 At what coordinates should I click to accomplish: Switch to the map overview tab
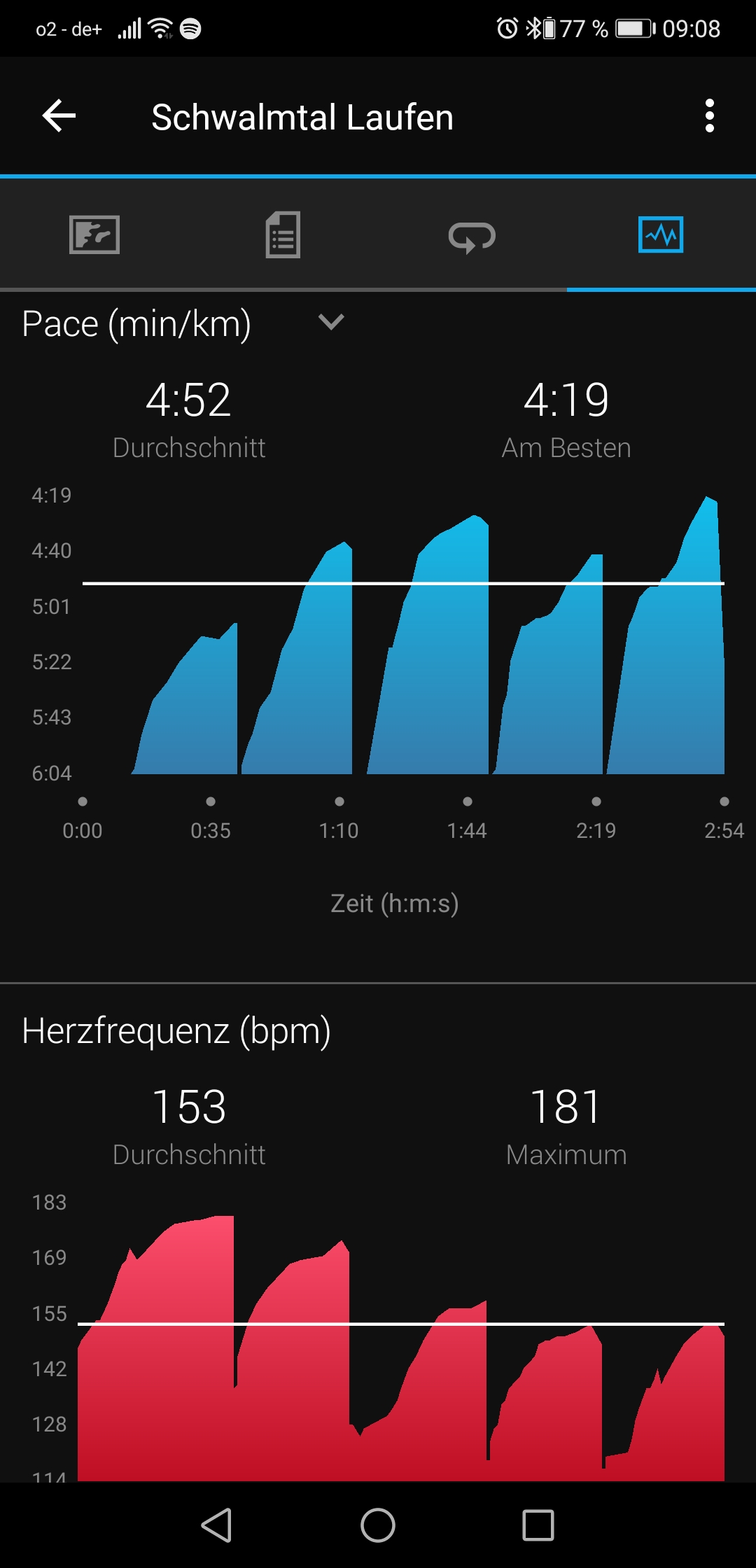click(94, 234)
